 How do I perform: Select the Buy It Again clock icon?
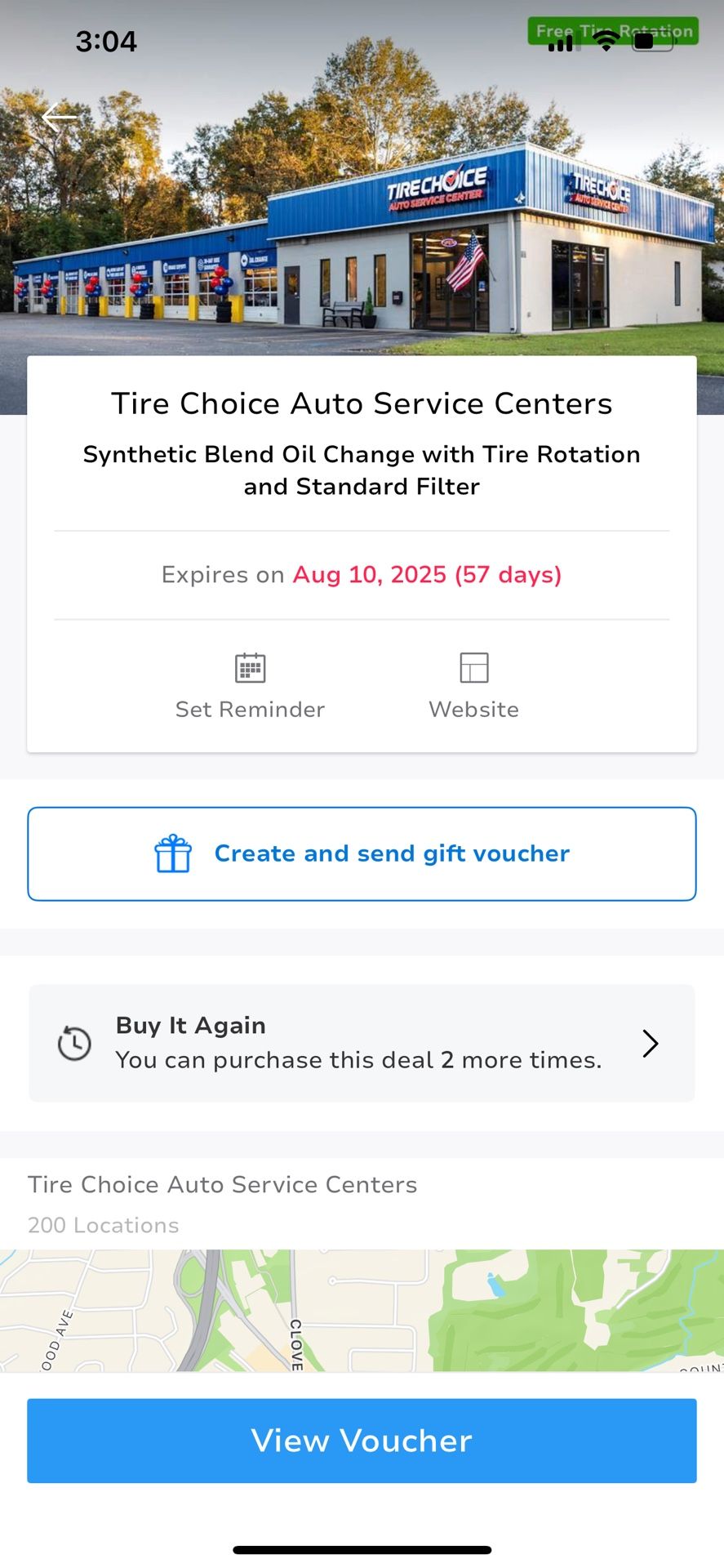coord(73,1043)
